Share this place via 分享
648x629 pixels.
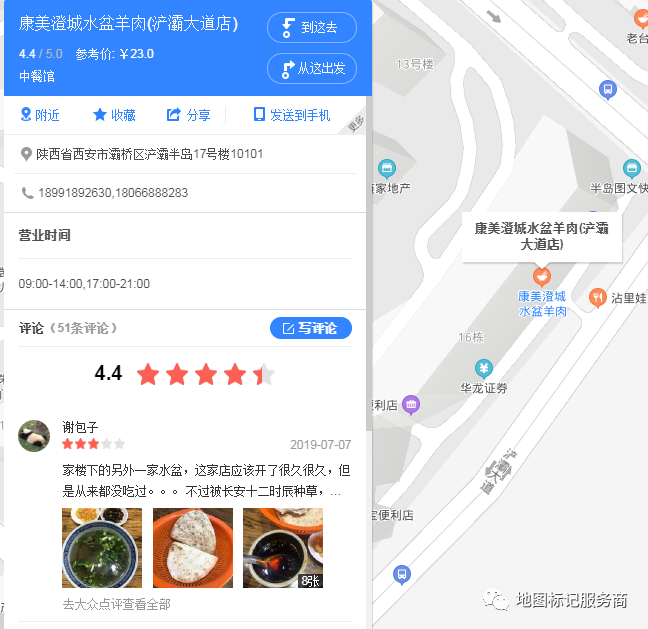(x=188, y=115)
